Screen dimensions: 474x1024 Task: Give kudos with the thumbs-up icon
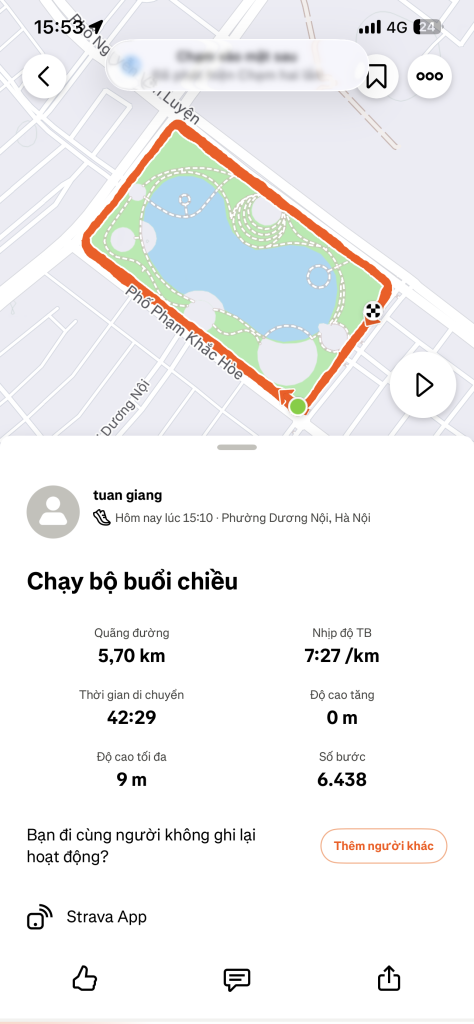click(85, 979)
